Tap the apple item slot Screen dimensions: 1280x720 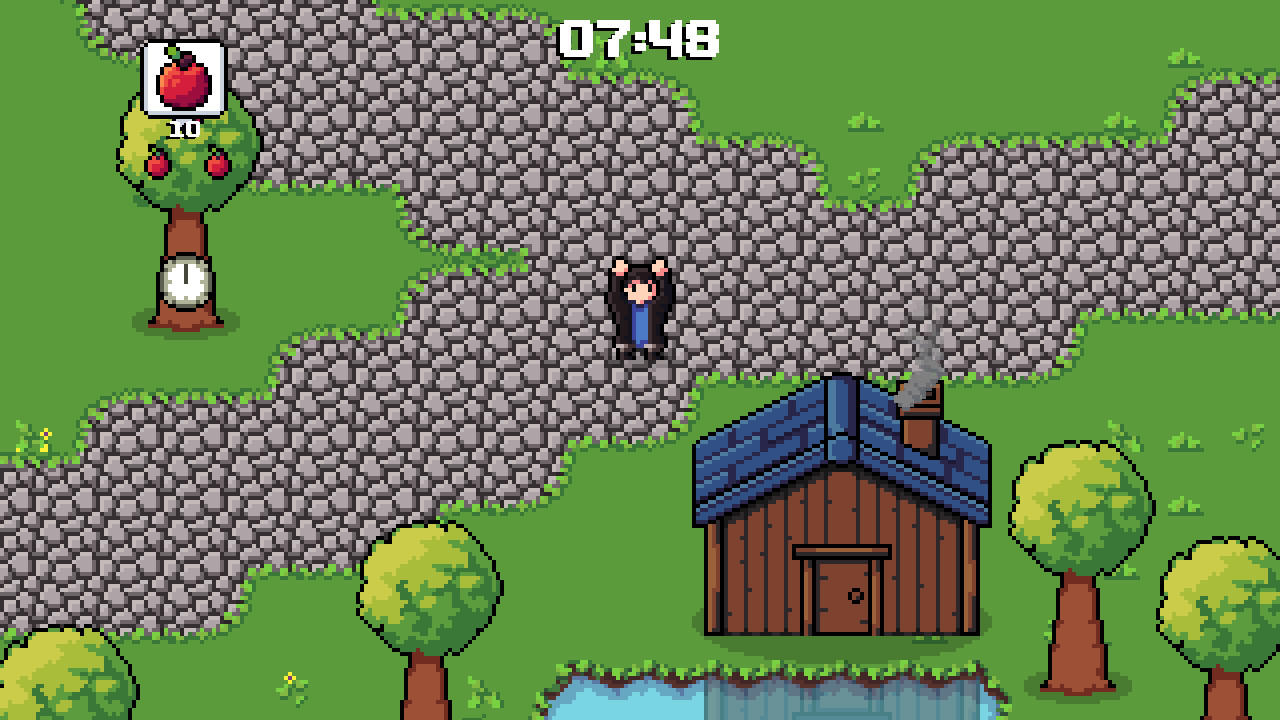click(x=184, y=80)
